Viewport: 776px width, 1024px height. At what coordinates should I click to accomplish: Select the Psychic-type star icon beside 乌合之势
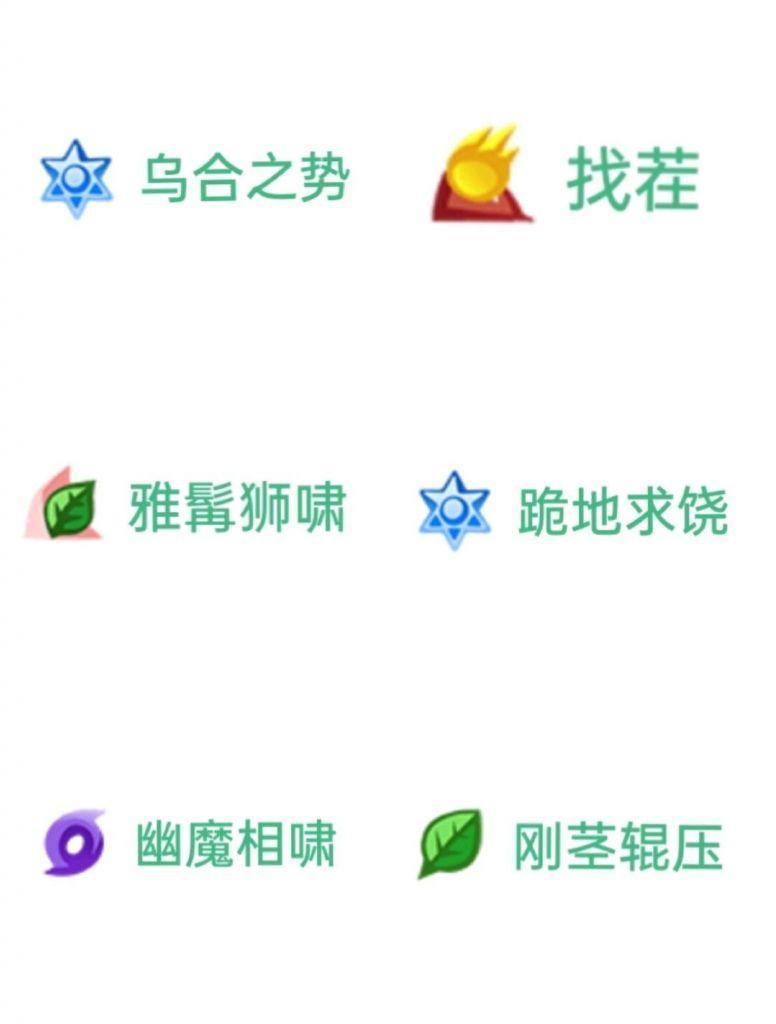click(x=75, y=178)
